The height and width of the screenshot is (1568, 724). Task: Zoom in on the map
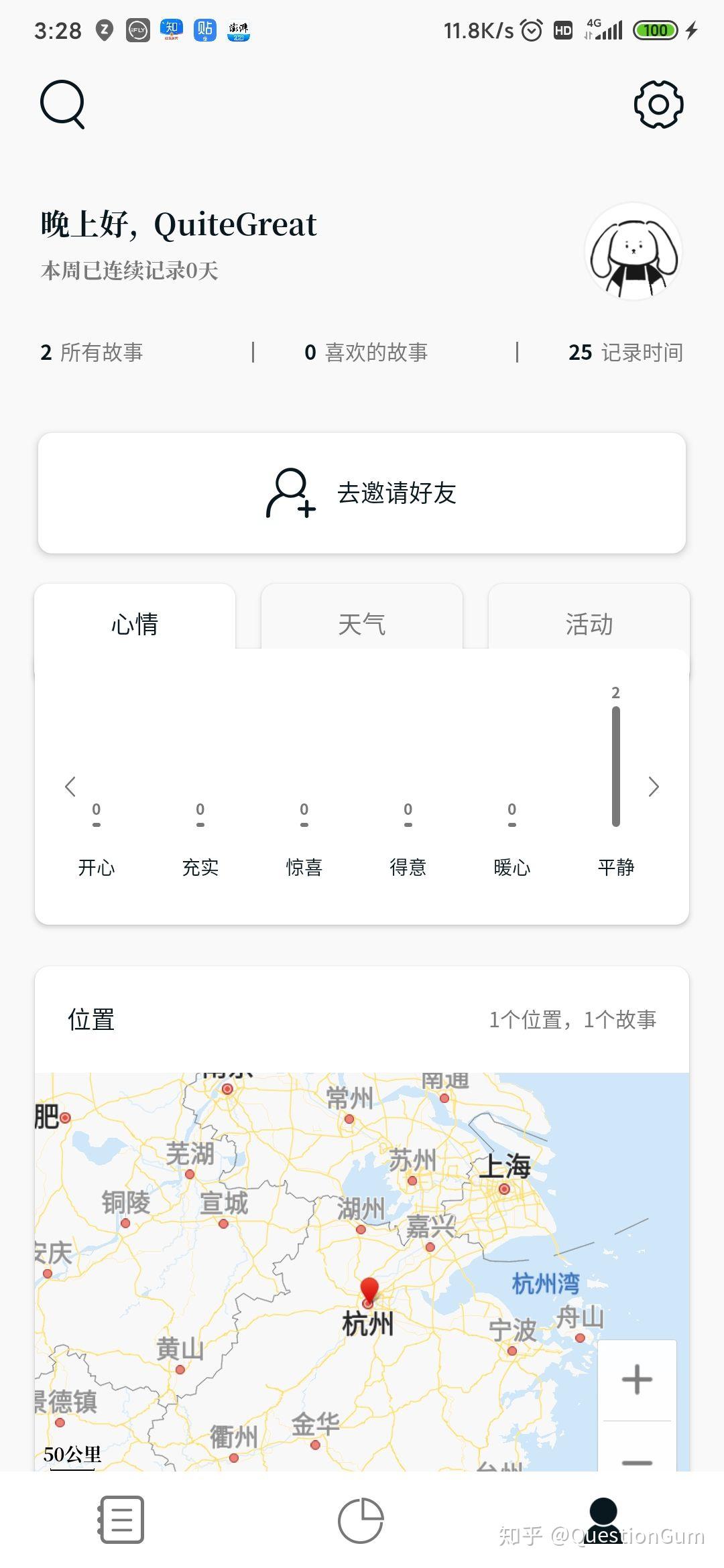637,1380
